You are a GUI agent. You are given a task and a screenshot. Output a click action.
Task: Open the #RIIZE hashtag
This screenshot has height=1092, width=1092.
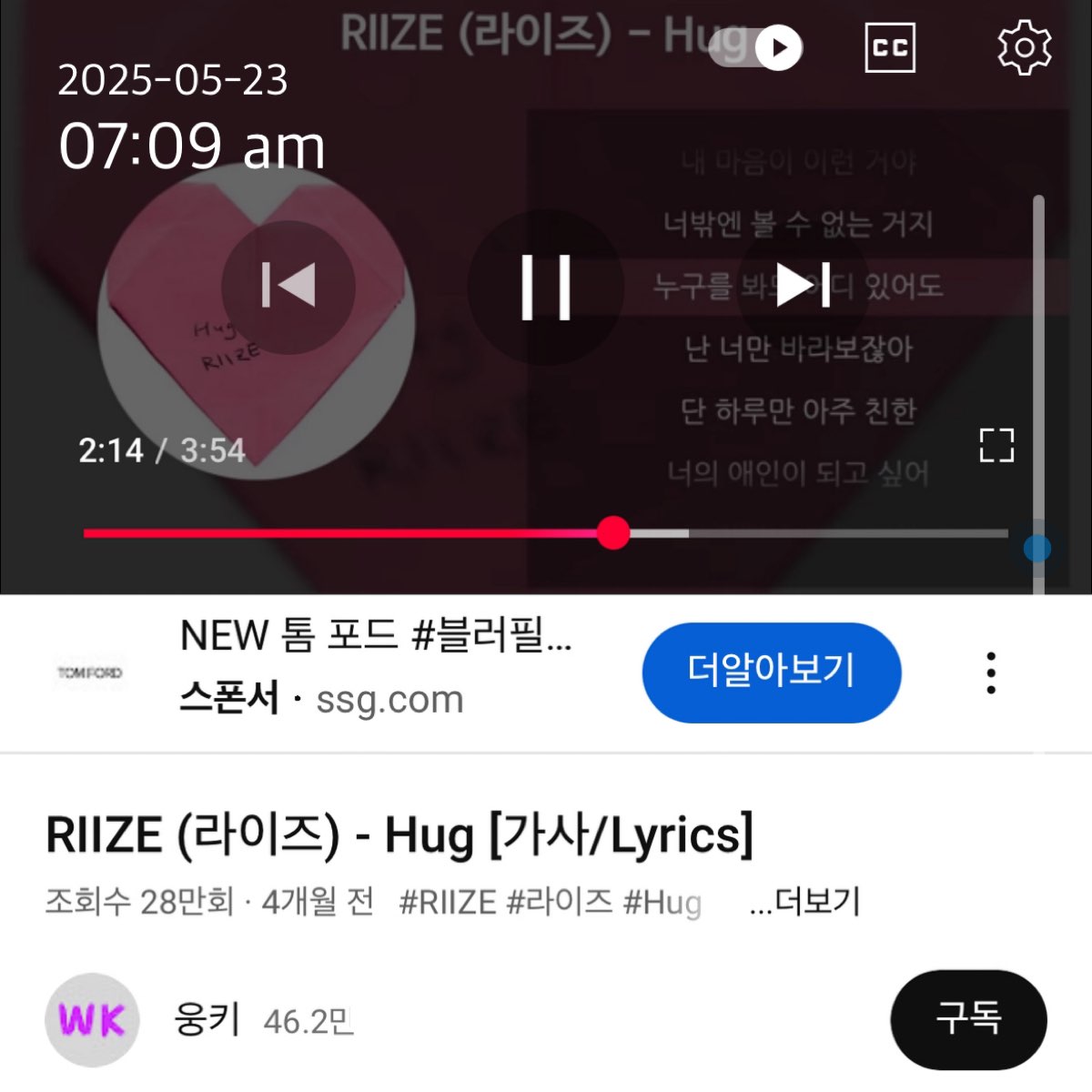pyautogui.click(x=448, y=902)
